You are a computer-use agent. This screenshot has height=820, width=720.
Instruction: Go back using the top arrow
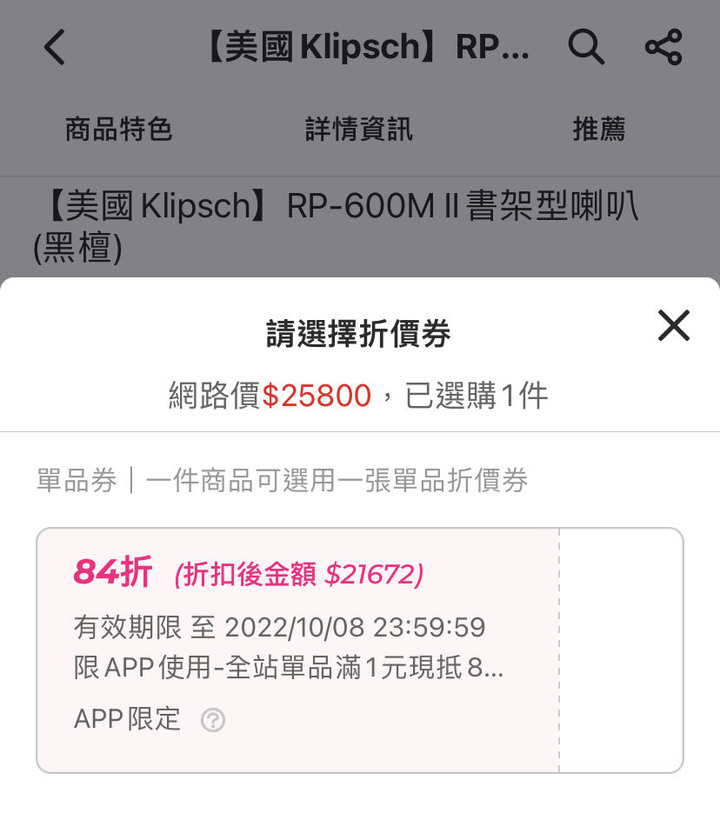coord(55,47)
